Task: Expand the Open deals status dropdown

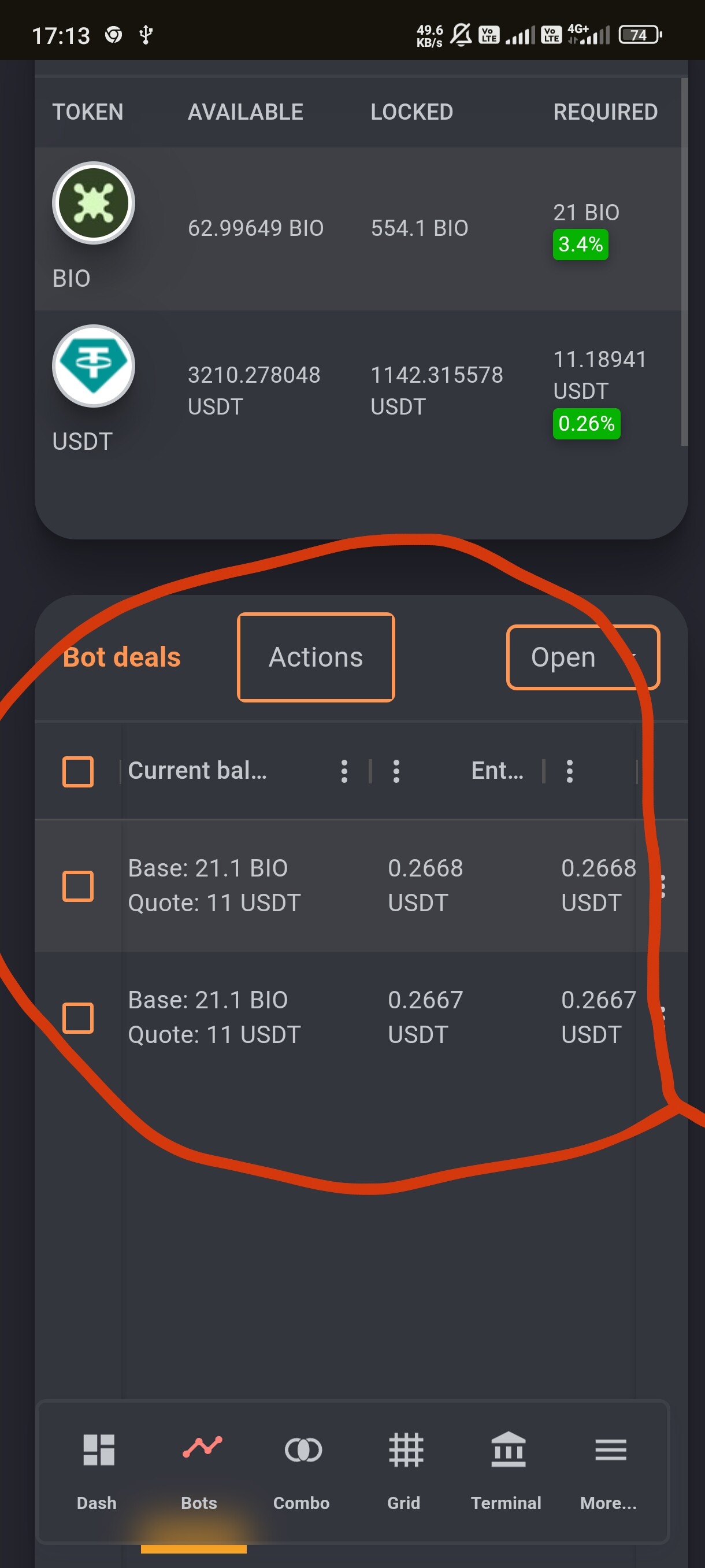Action: [x=582, y=657]
